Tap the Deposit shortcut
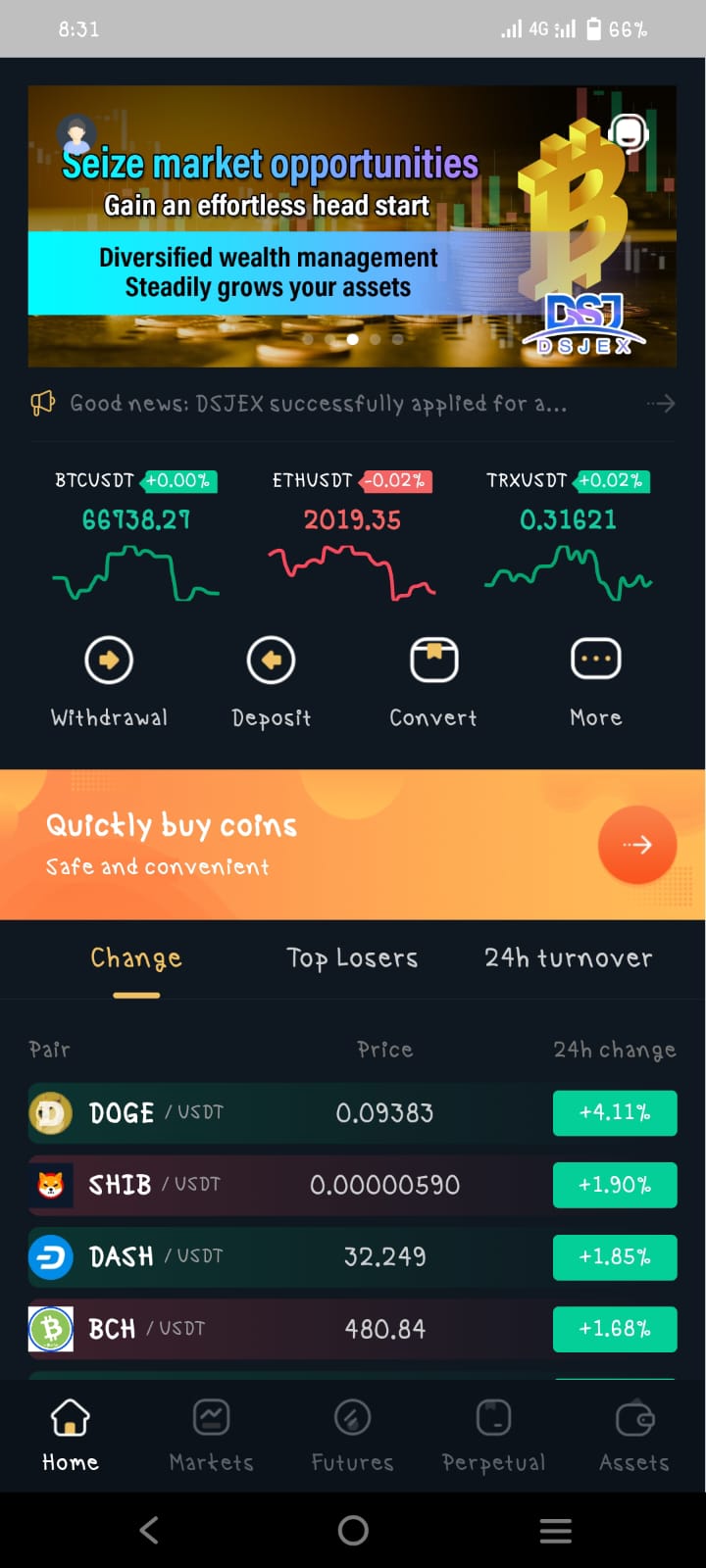Viewport: 706px width, 1568px height. coord(272,683)
